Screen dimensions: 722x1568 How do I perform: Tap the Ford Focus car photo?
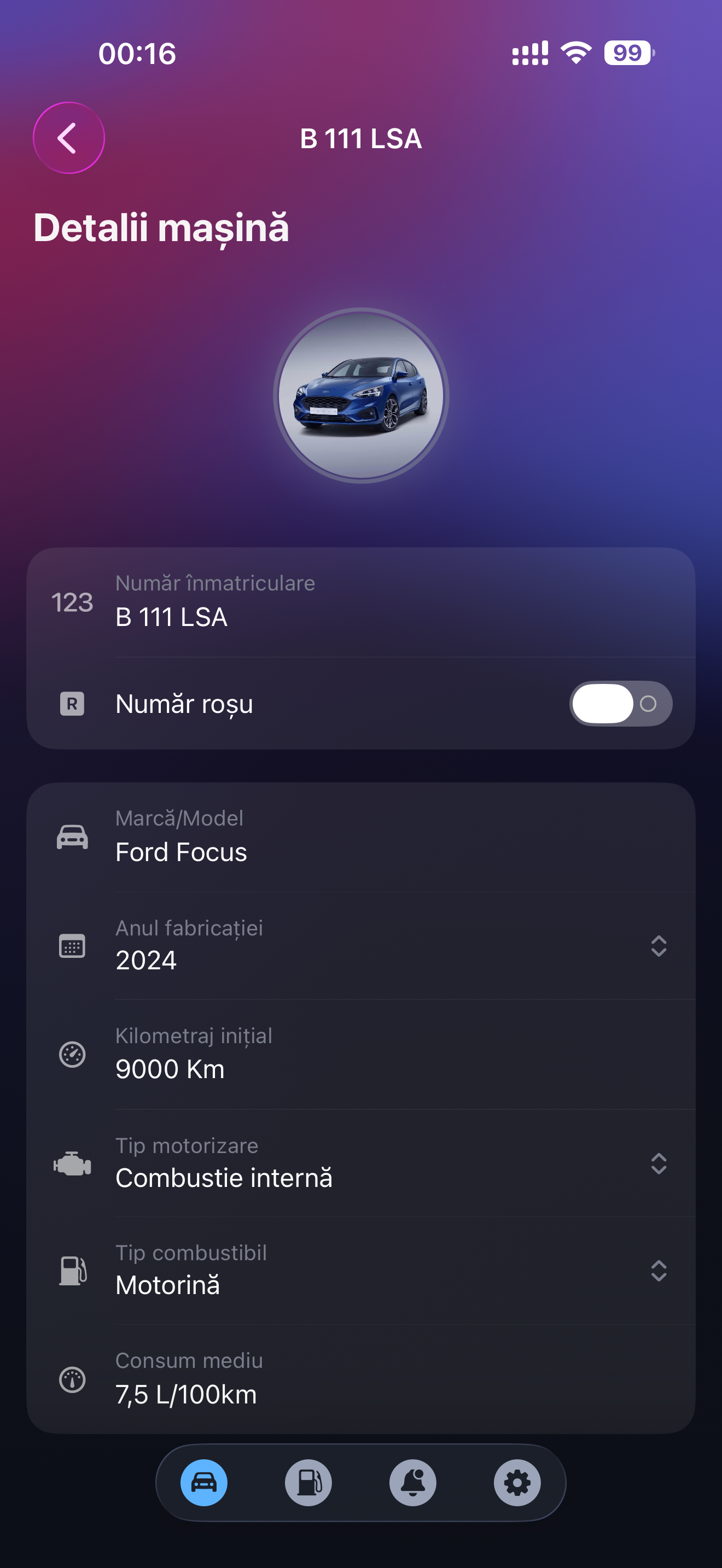tap(361, 395)
